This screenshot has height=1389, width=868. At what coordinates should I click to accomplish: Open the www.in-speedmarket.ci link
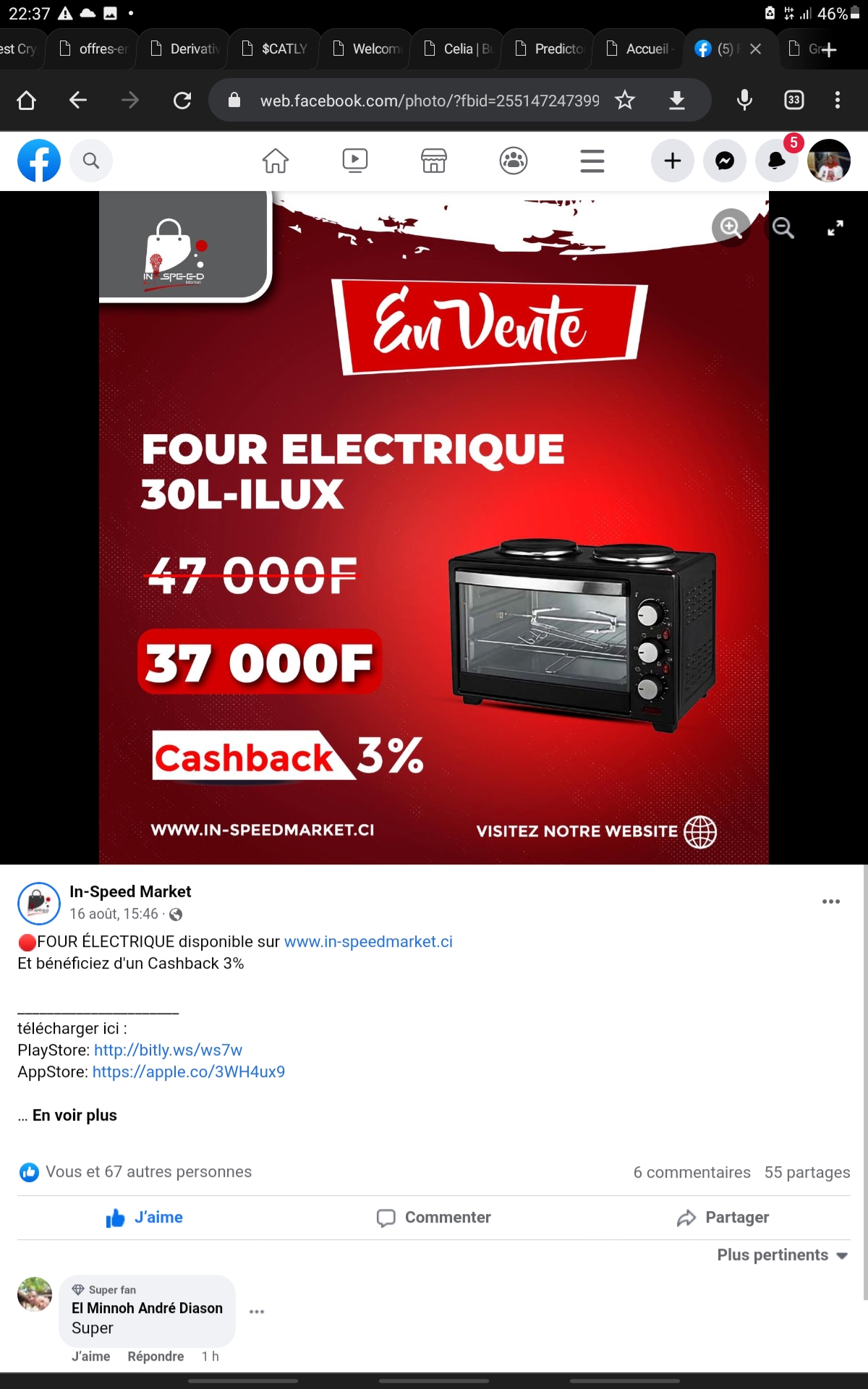368,942
